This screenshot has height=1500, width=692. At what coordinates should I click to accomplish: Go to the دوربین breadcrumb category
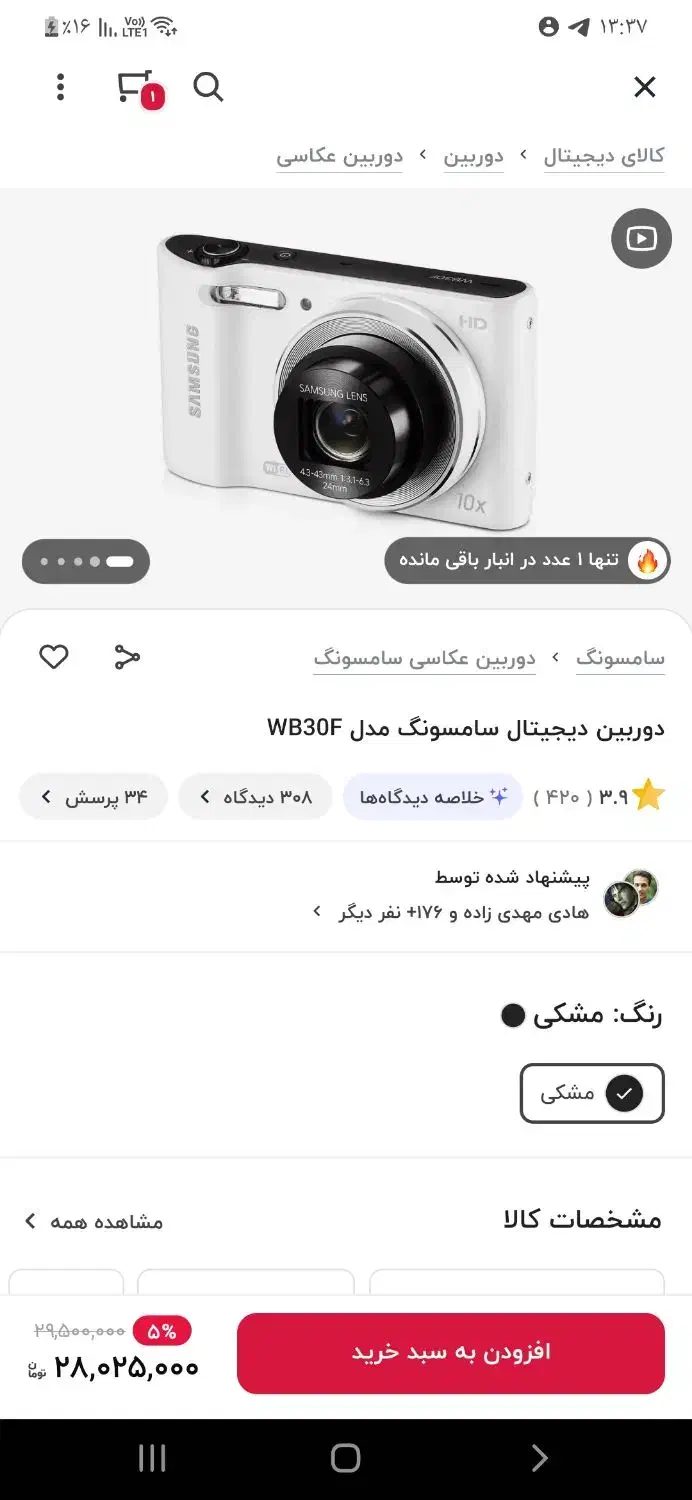474,156
